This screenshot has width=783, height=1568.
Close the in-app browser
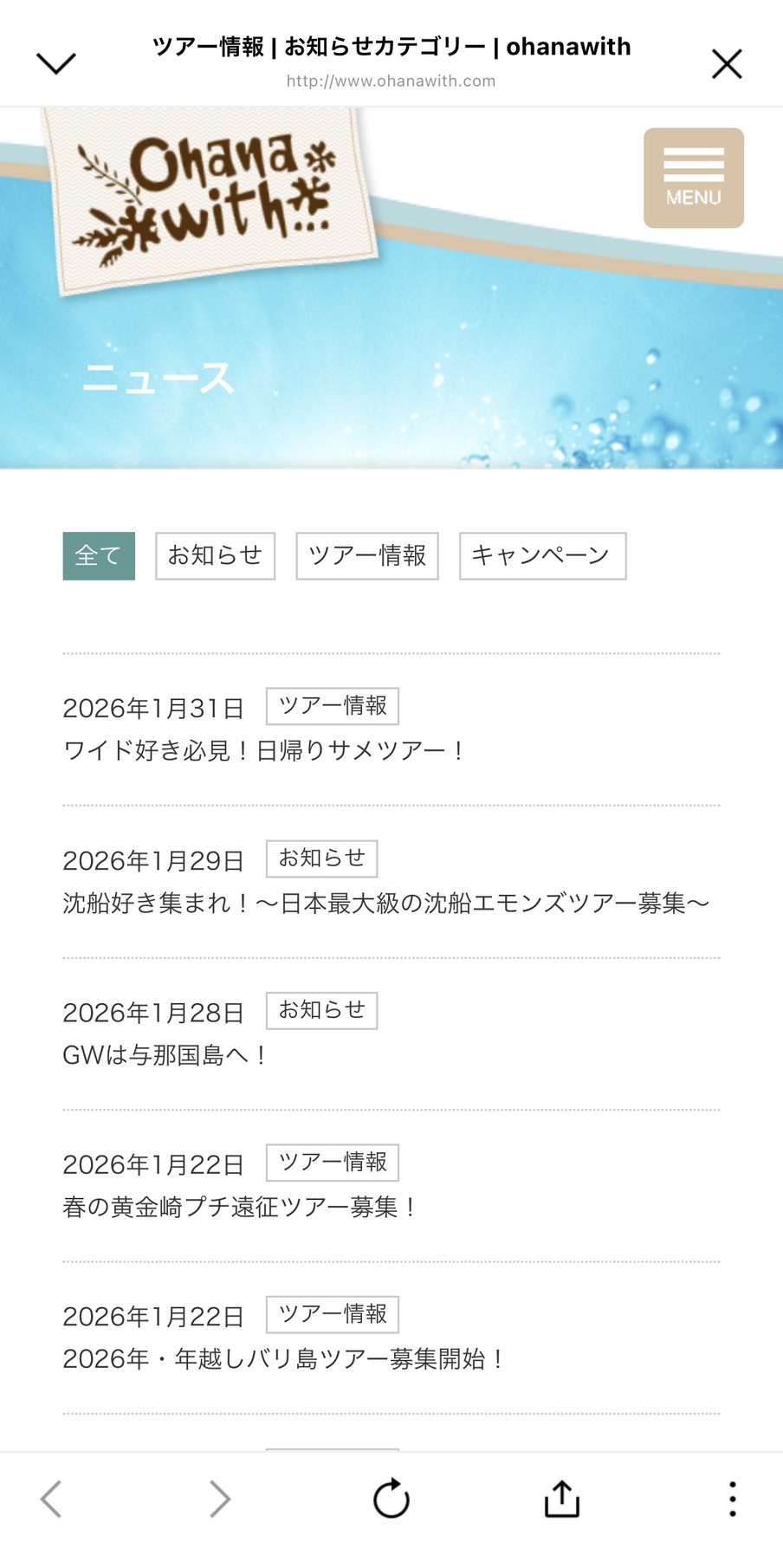[x=726, y=64]
